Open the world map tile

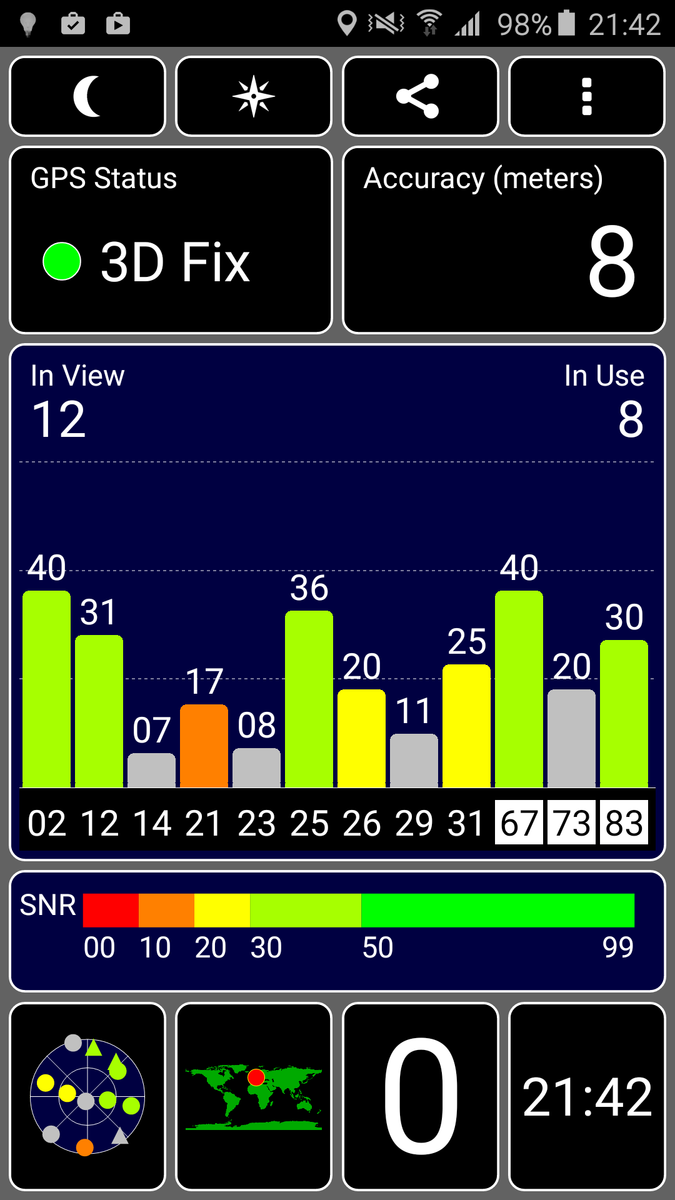(254, 1096)
